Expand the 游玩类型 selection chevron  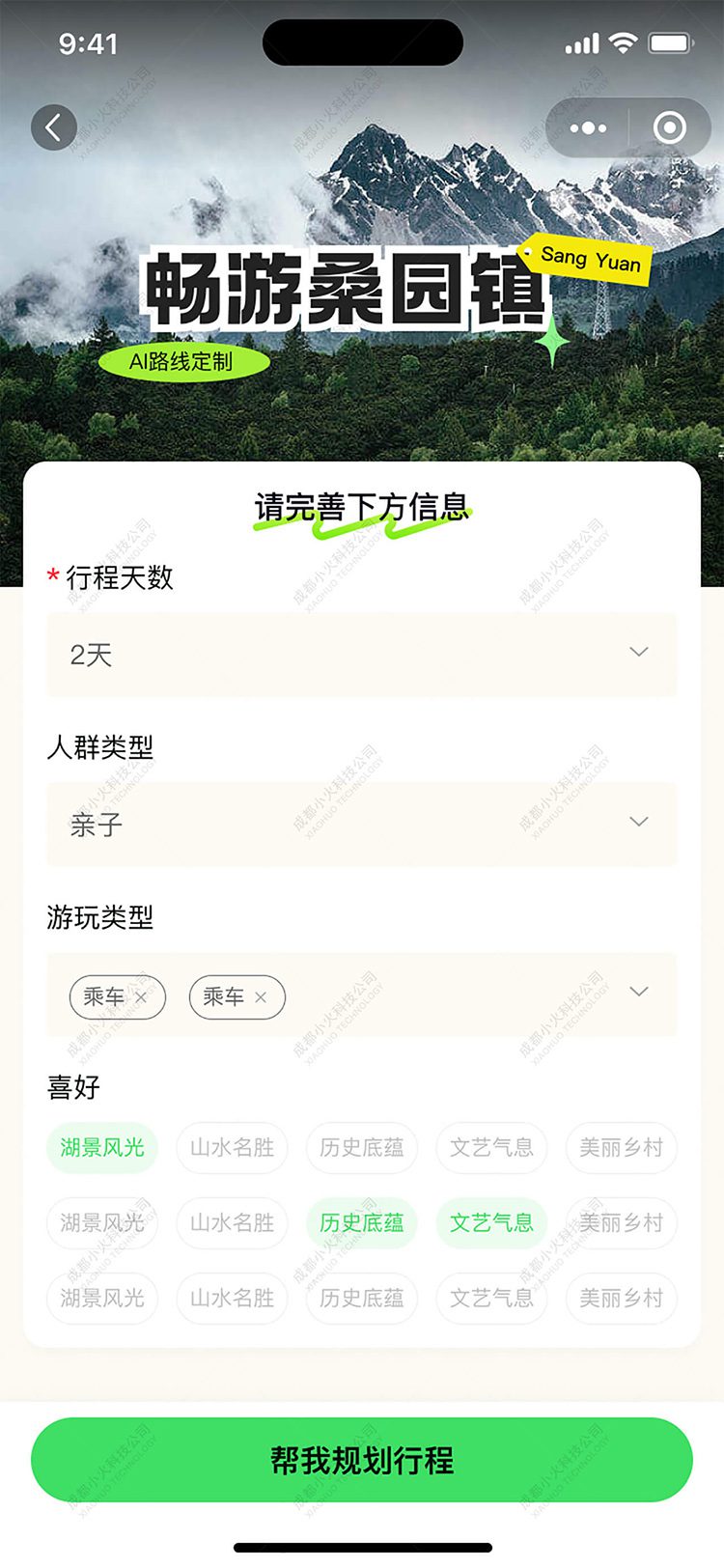(x=638, y=992)
